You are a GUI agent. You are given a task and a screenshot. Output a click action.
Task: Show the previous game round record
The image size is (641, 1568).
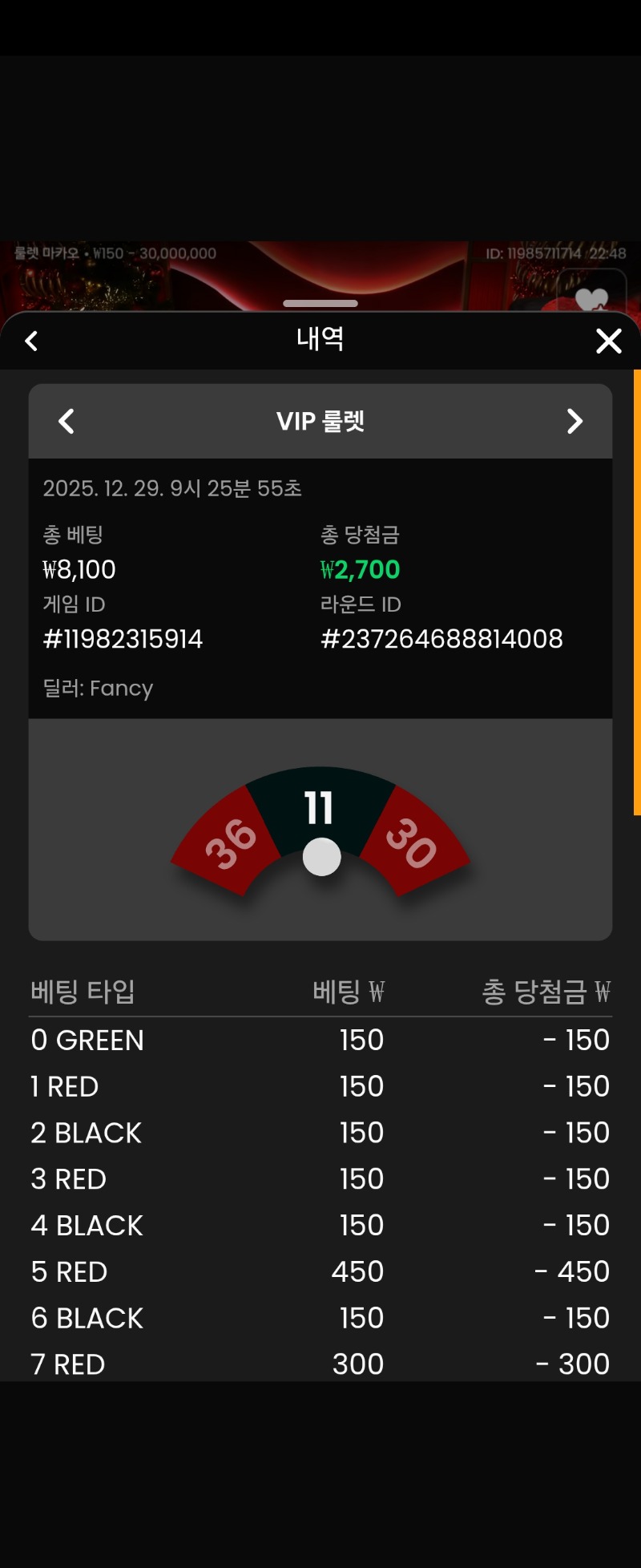67,422
